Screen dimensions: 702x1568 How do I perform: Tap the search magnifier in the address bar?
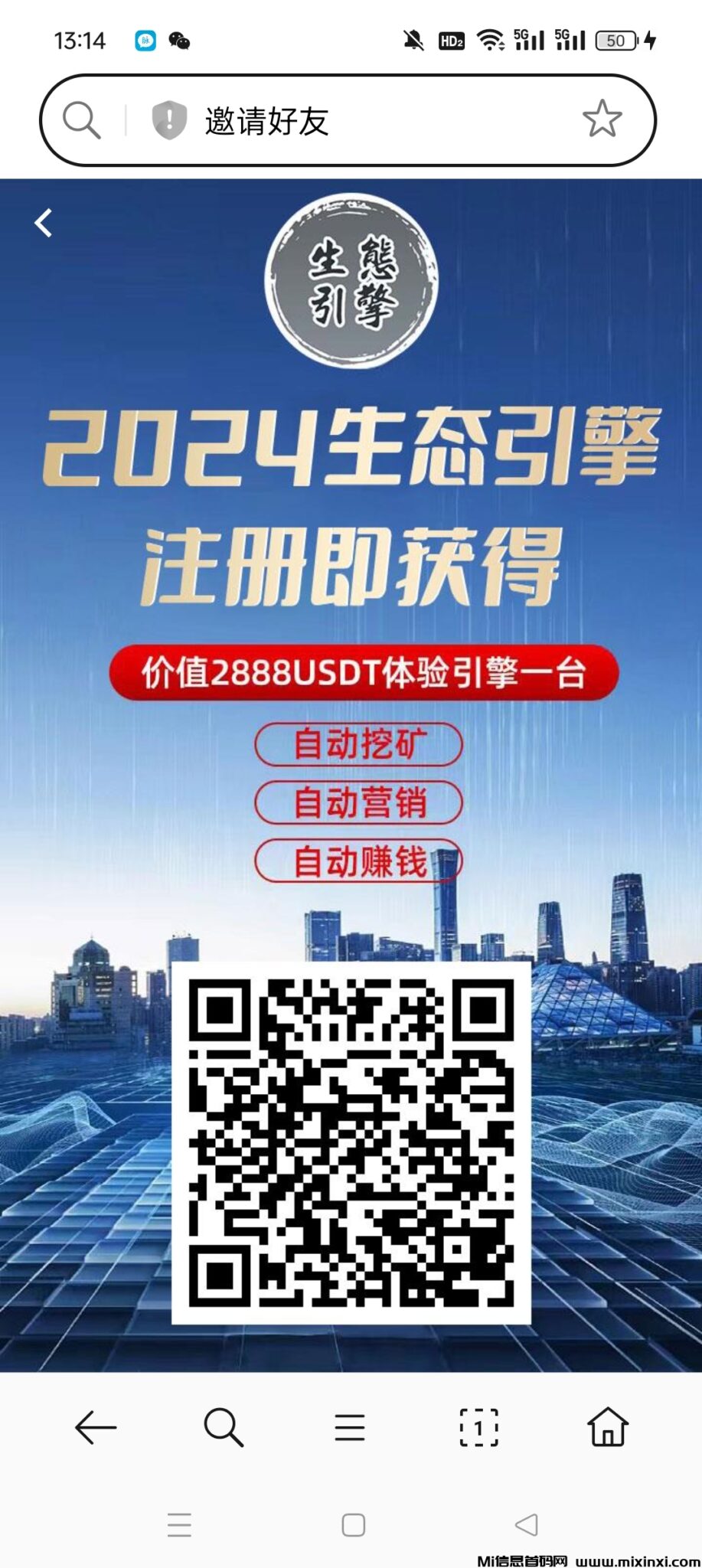(82, 120)
